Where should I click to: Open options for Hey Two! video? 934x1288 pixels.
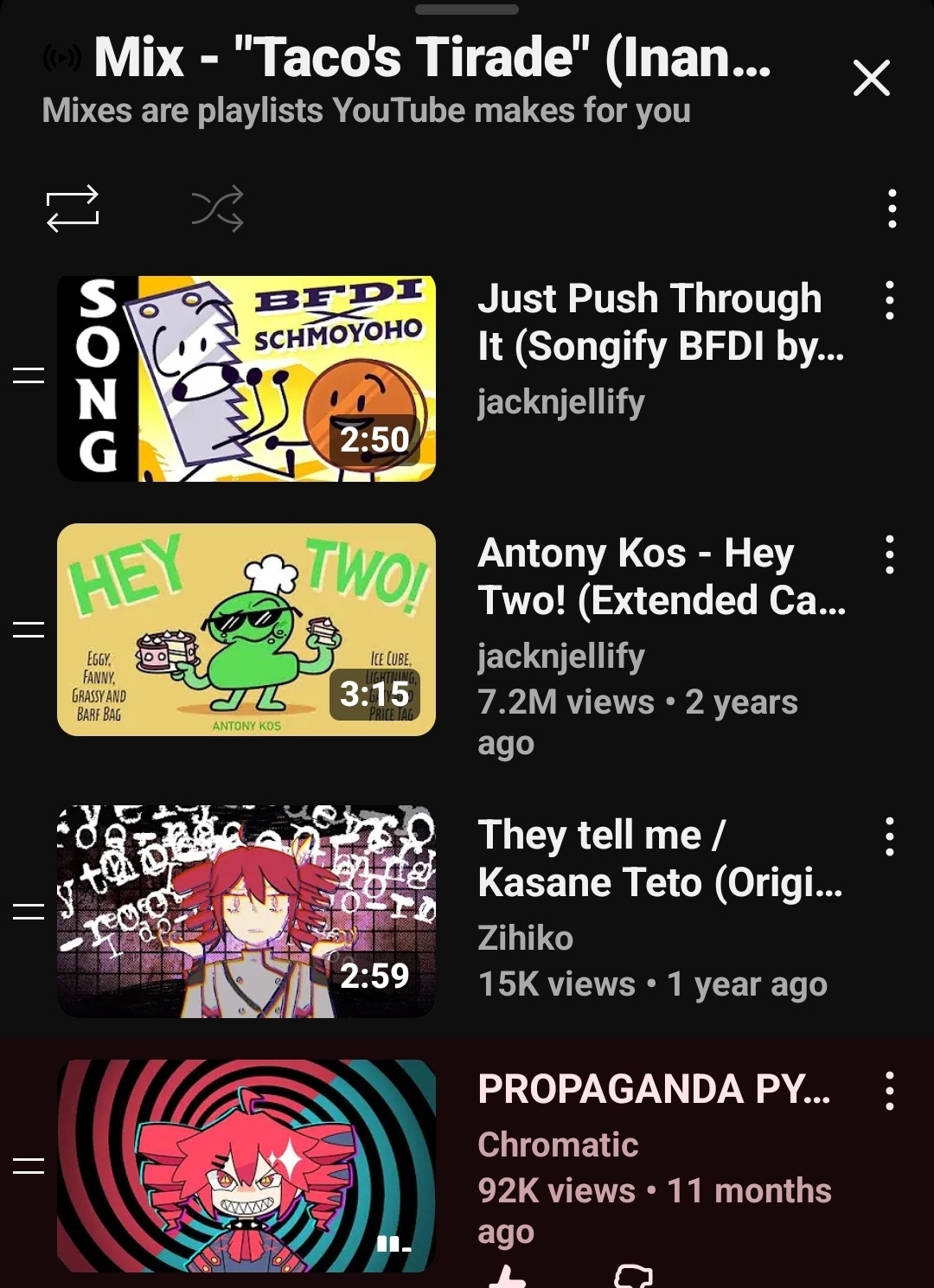889,554
